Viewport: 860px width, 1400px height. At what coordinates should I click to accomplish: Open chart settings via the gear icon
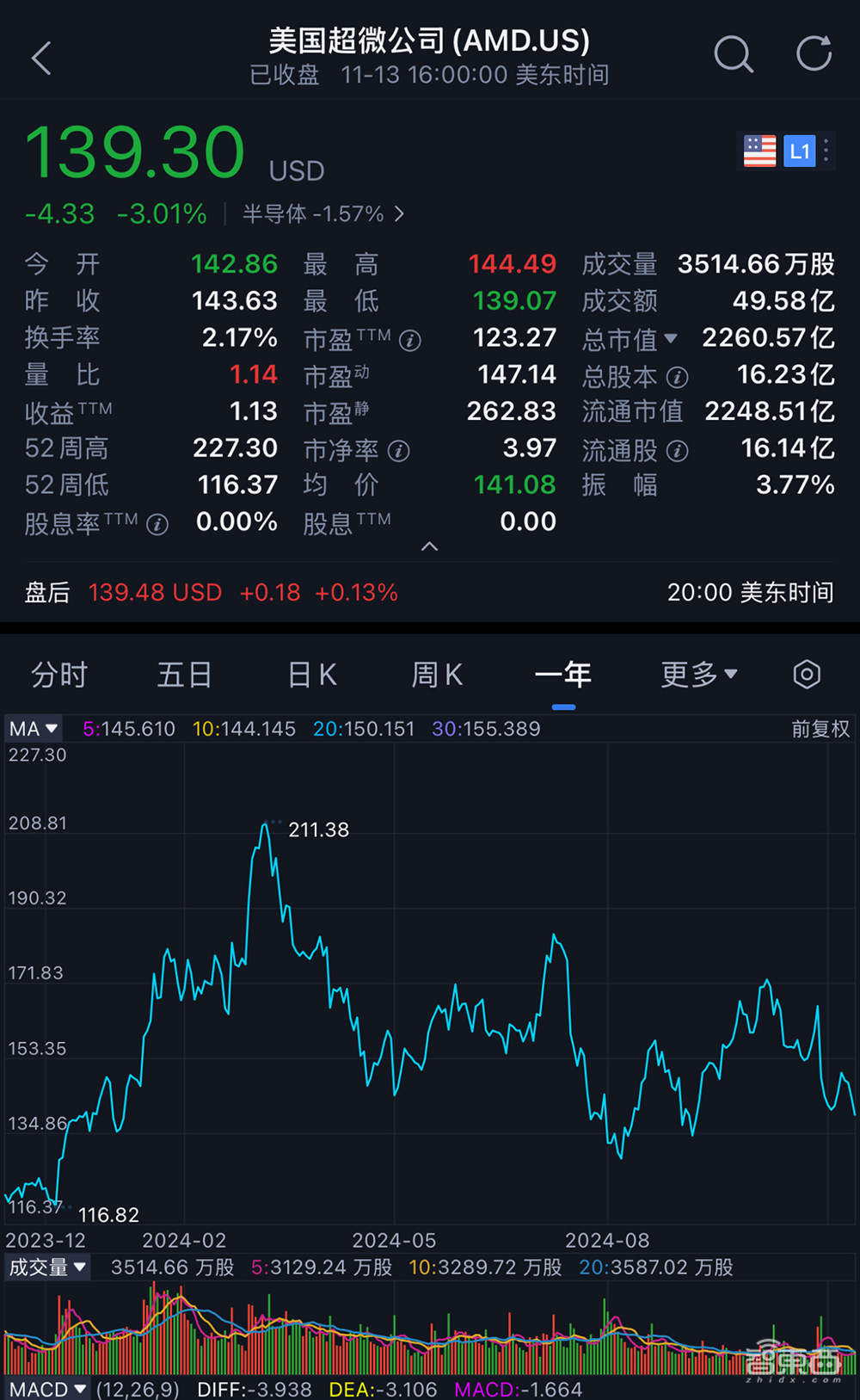click(806, 675)
